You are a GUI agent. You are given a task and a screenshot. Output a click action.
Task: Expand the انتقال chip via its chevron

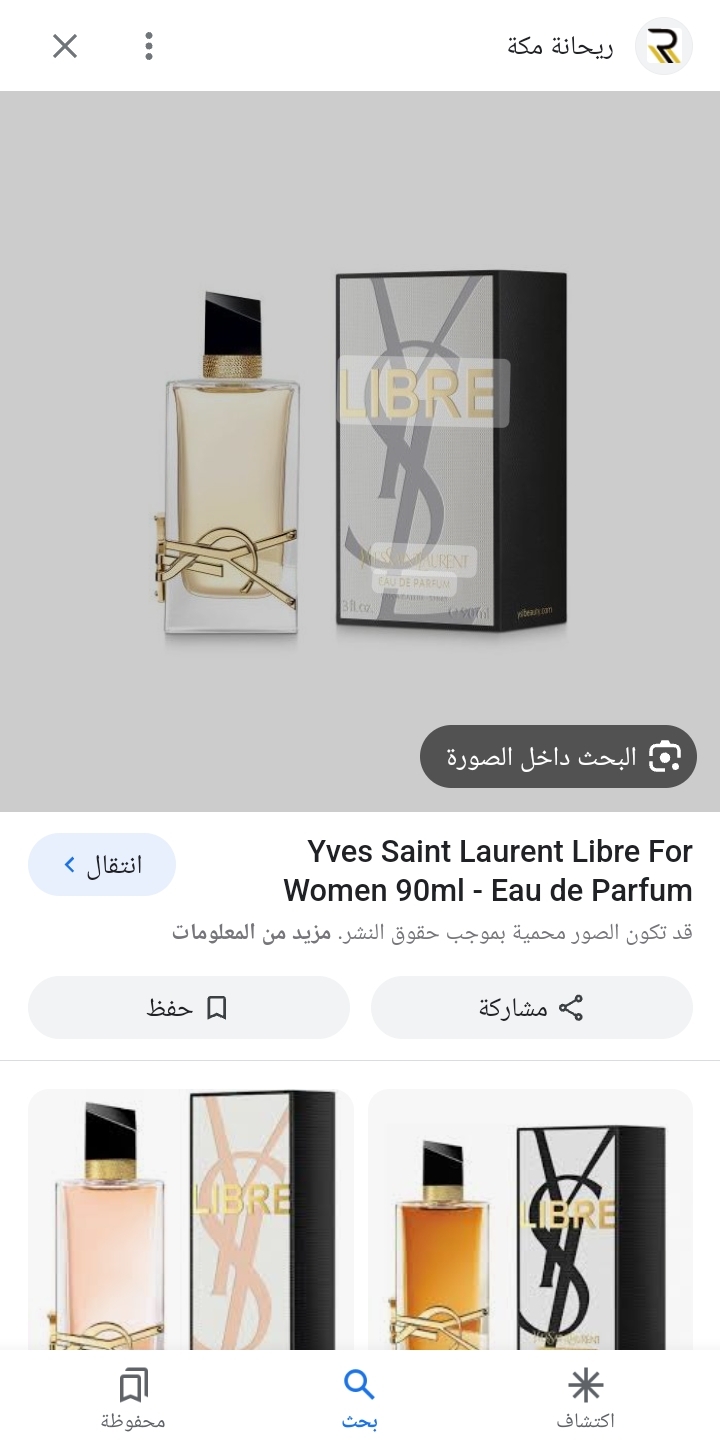[x=70, y=864]
